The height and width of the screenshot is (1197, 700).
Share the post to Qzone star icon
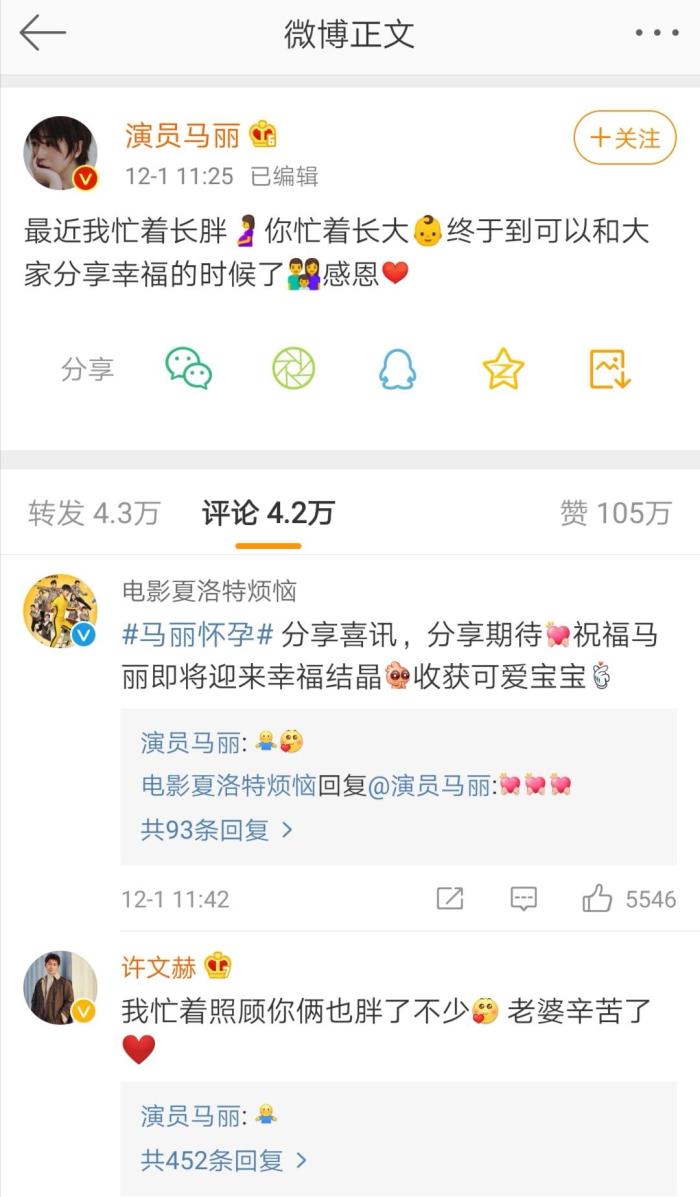tap(503, 369)
